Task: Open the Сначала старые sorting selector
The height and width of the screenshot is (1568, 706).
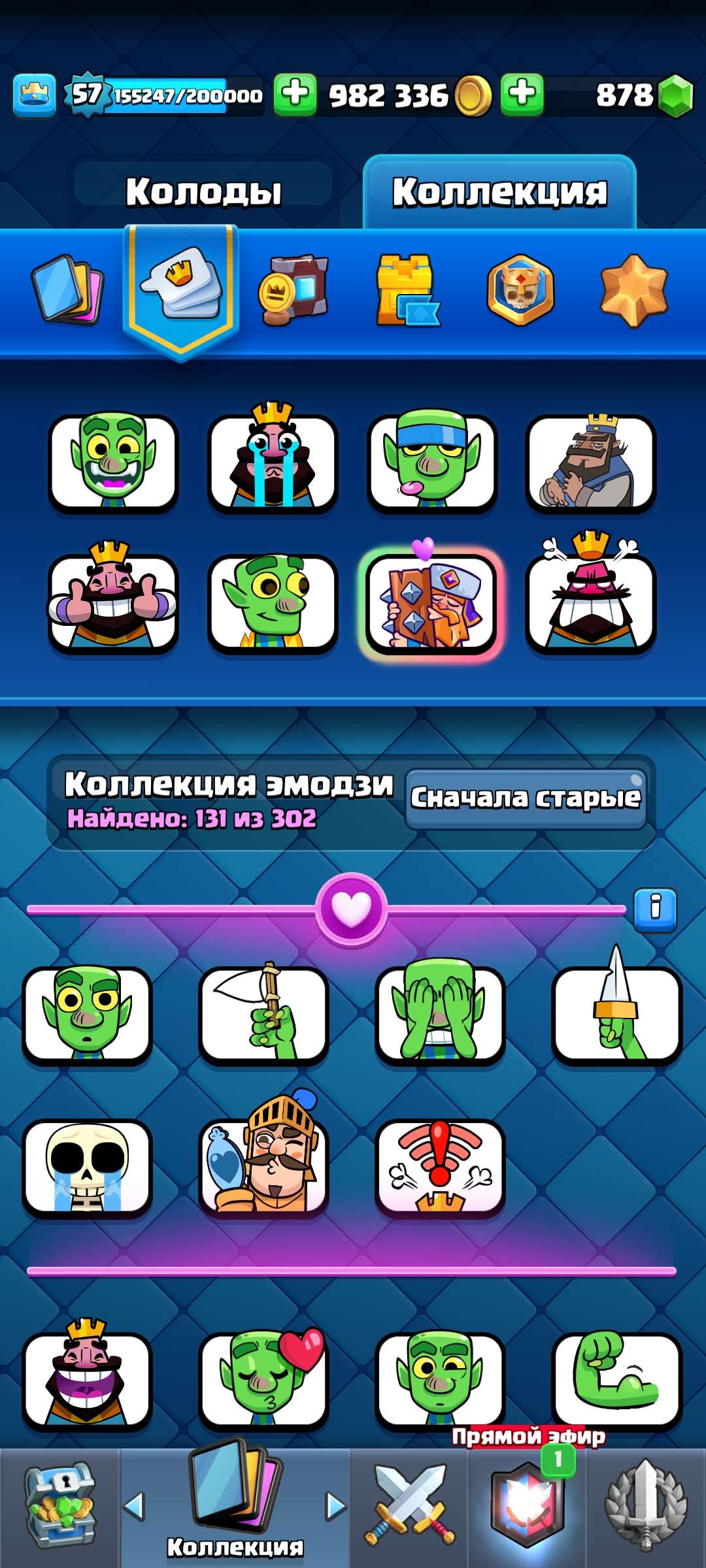Action: click(x=527, y=795)
